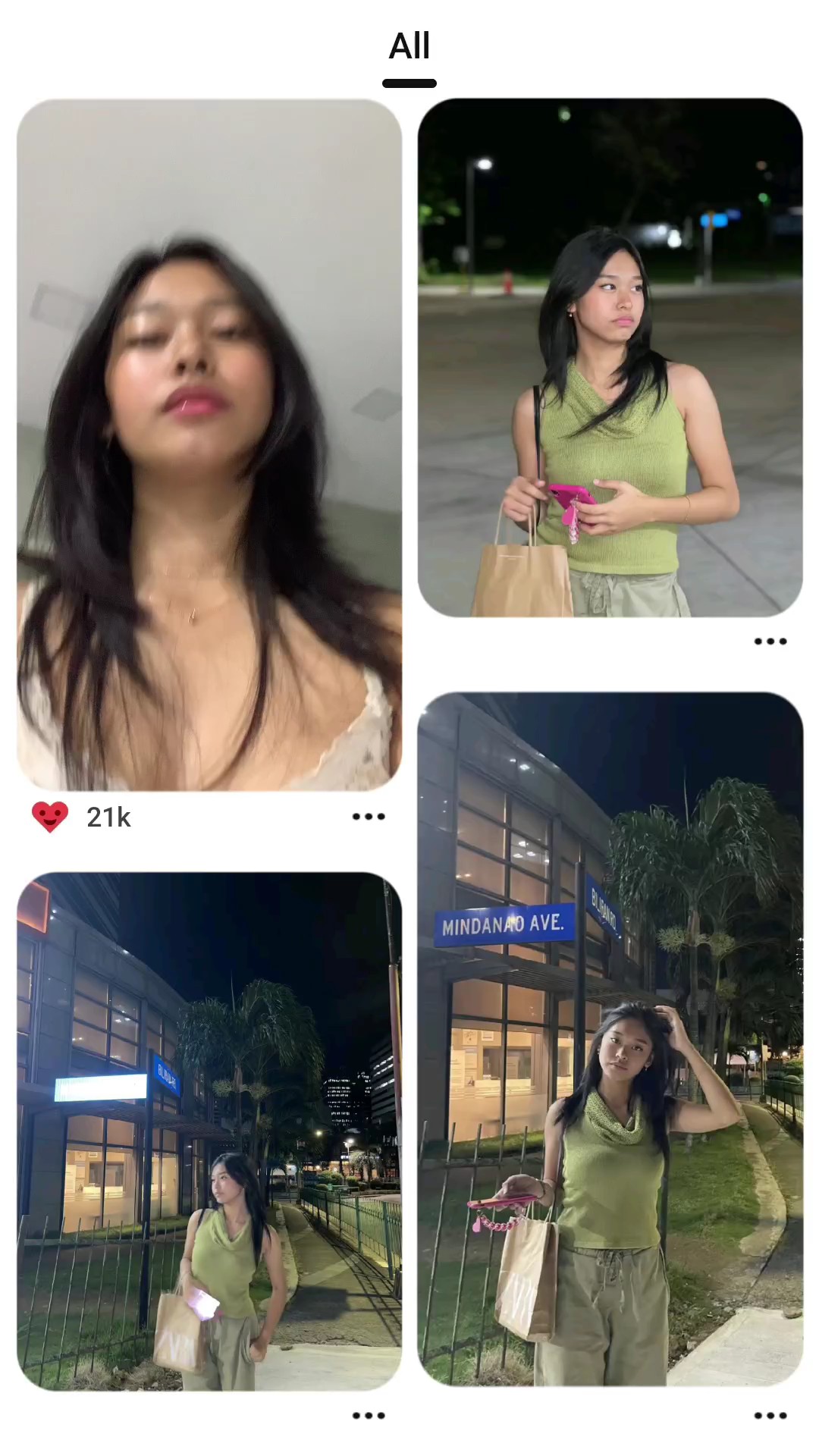The image size is (819, 1456).
Task: Tap the heart reaction showing 21k
Action: point(50,817)
